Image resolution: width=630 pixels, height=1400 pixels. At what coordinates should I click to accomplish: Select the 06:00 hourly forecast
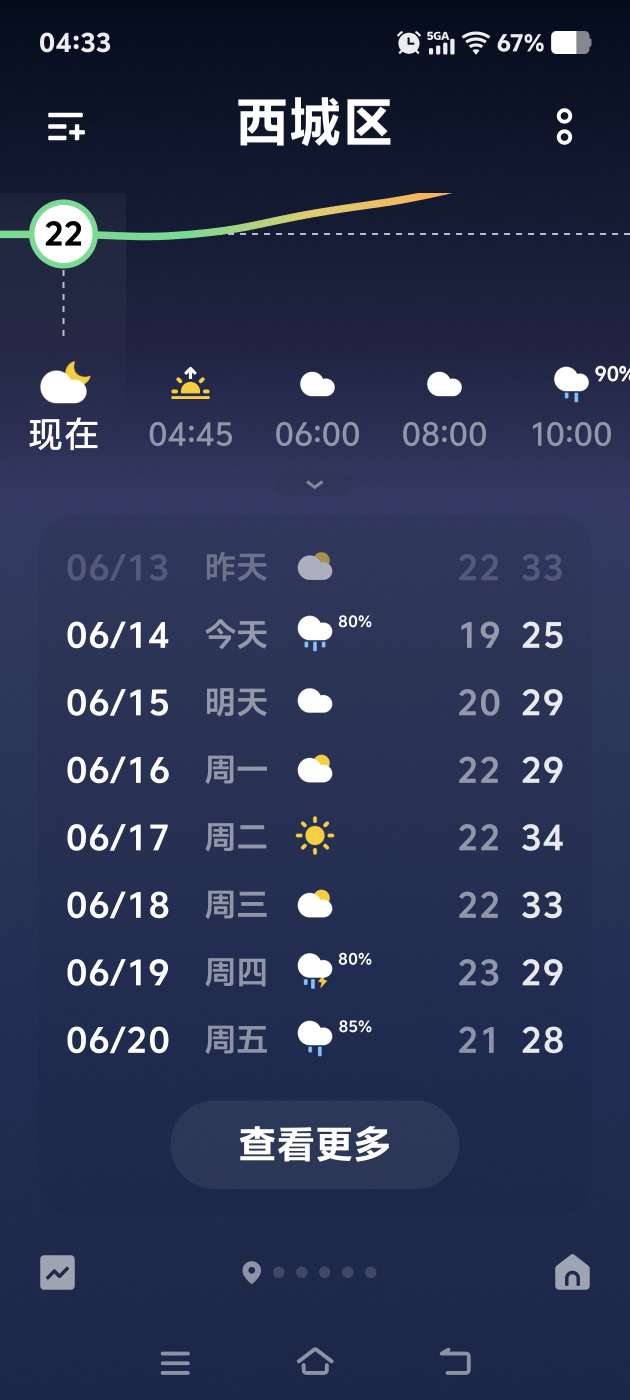coord(318,408)
